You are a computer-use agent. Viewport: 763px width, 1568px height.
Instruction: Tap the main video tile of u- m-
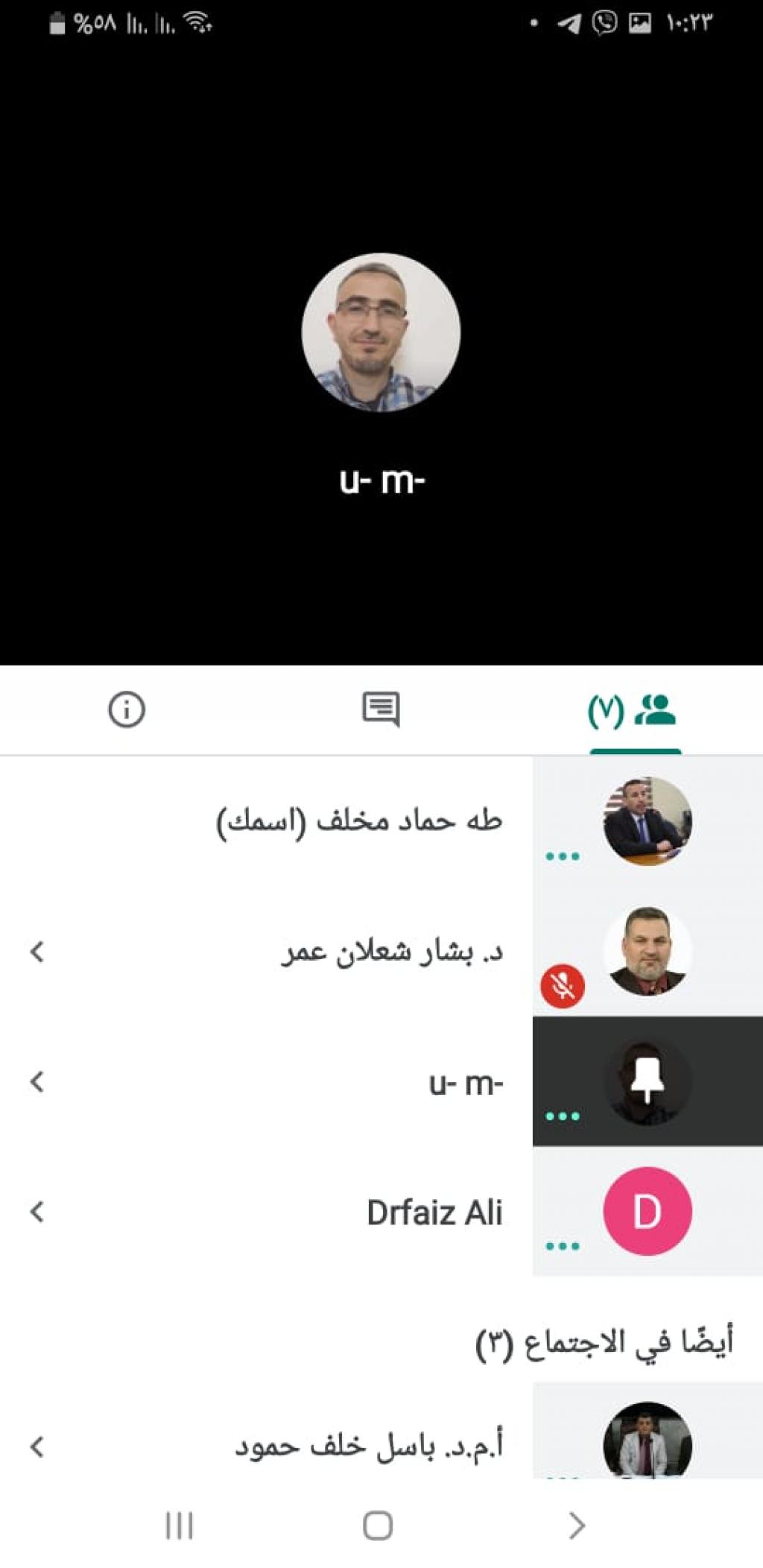(381, 332)
